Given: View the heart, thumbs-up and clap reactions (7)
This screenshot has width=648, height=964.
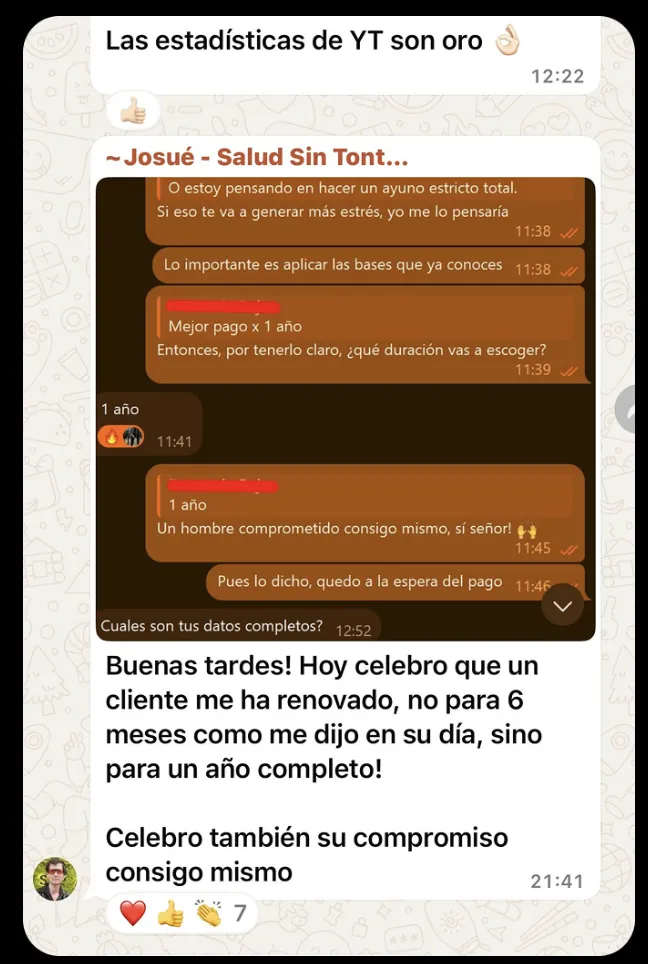Looking at the screenshot, I should (x=183, y=913).
